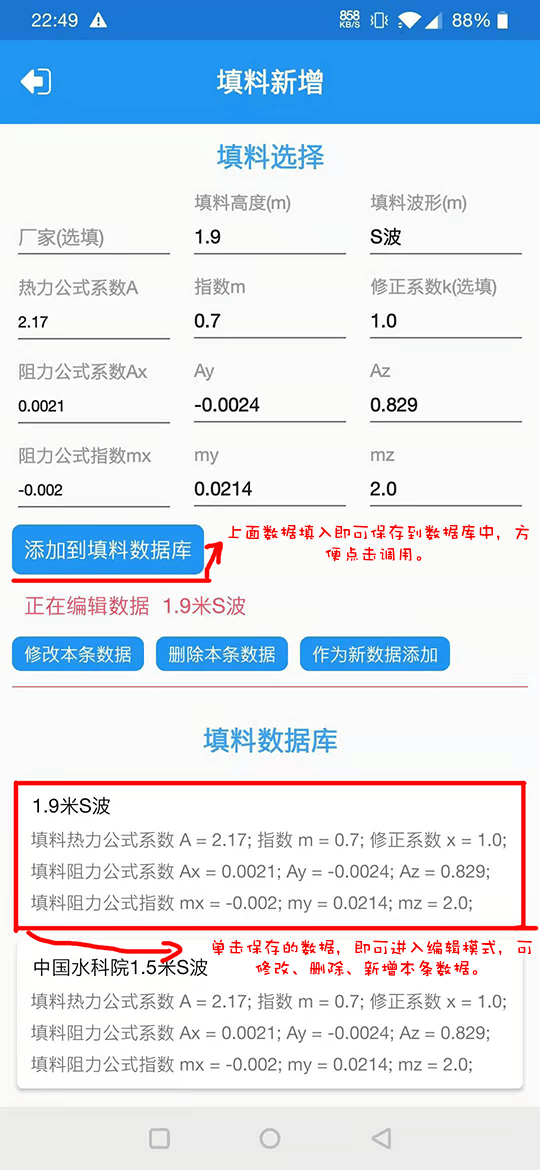The height and width of the screenshot is (1170, 540).
Task: Edit the 填料波形 field showing S波
Action: tap(446, 238)
